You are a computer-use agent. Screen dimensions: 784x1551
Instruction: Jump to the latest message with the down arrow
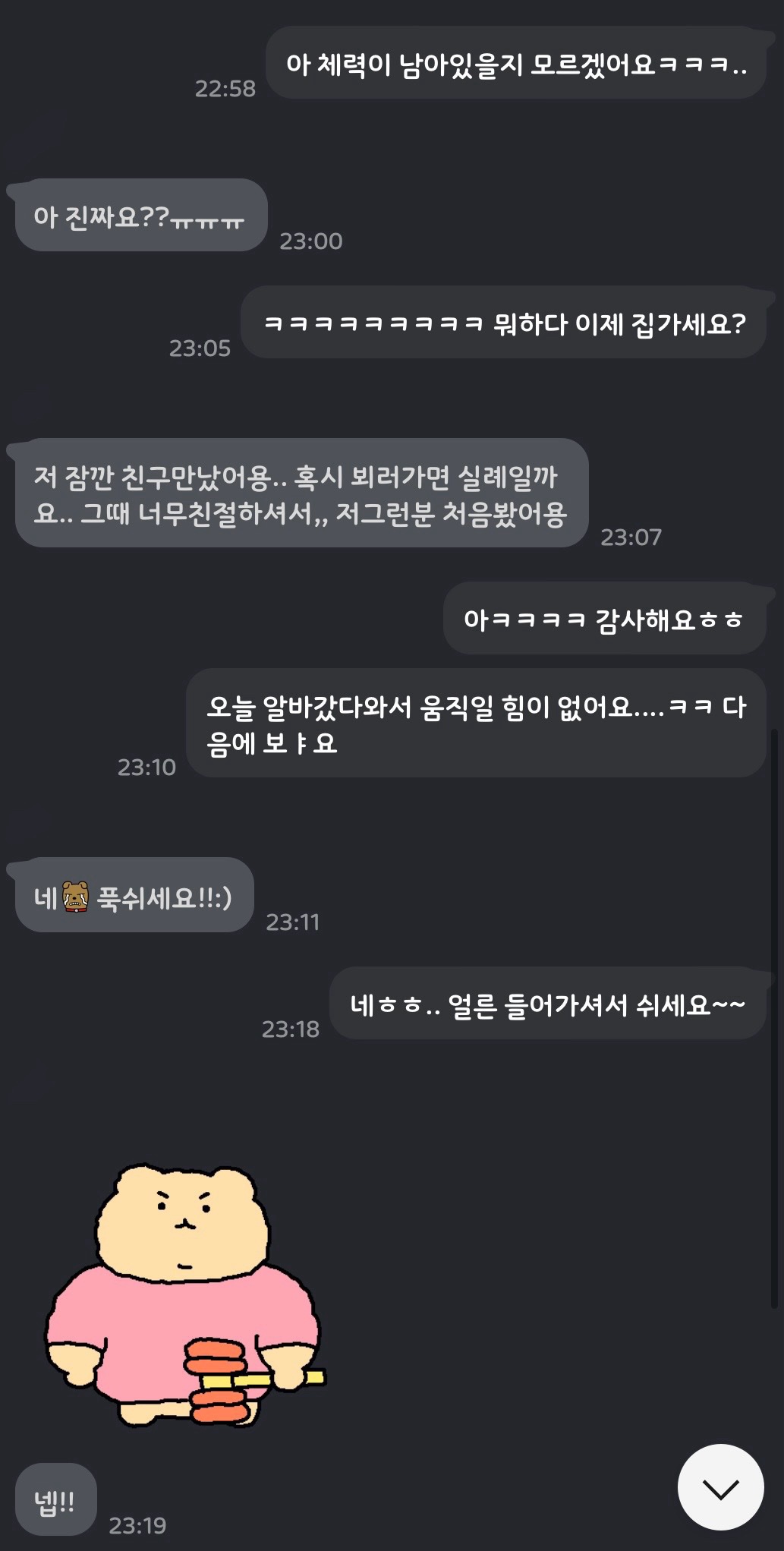pos(720,1486)
